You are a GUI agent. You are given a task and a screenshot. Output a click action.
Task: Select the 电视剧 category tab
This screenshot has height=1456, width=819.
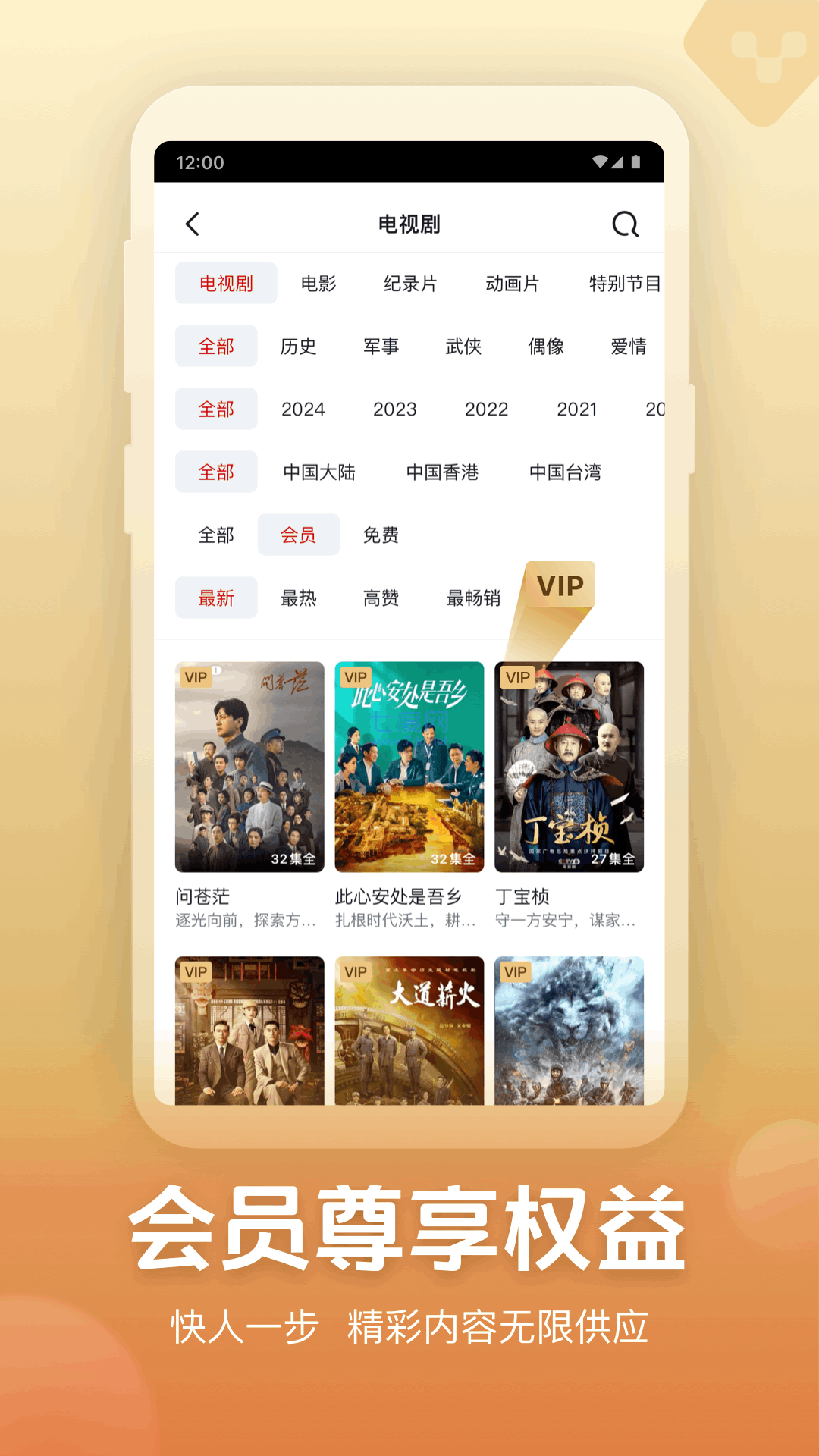point(226,283)
